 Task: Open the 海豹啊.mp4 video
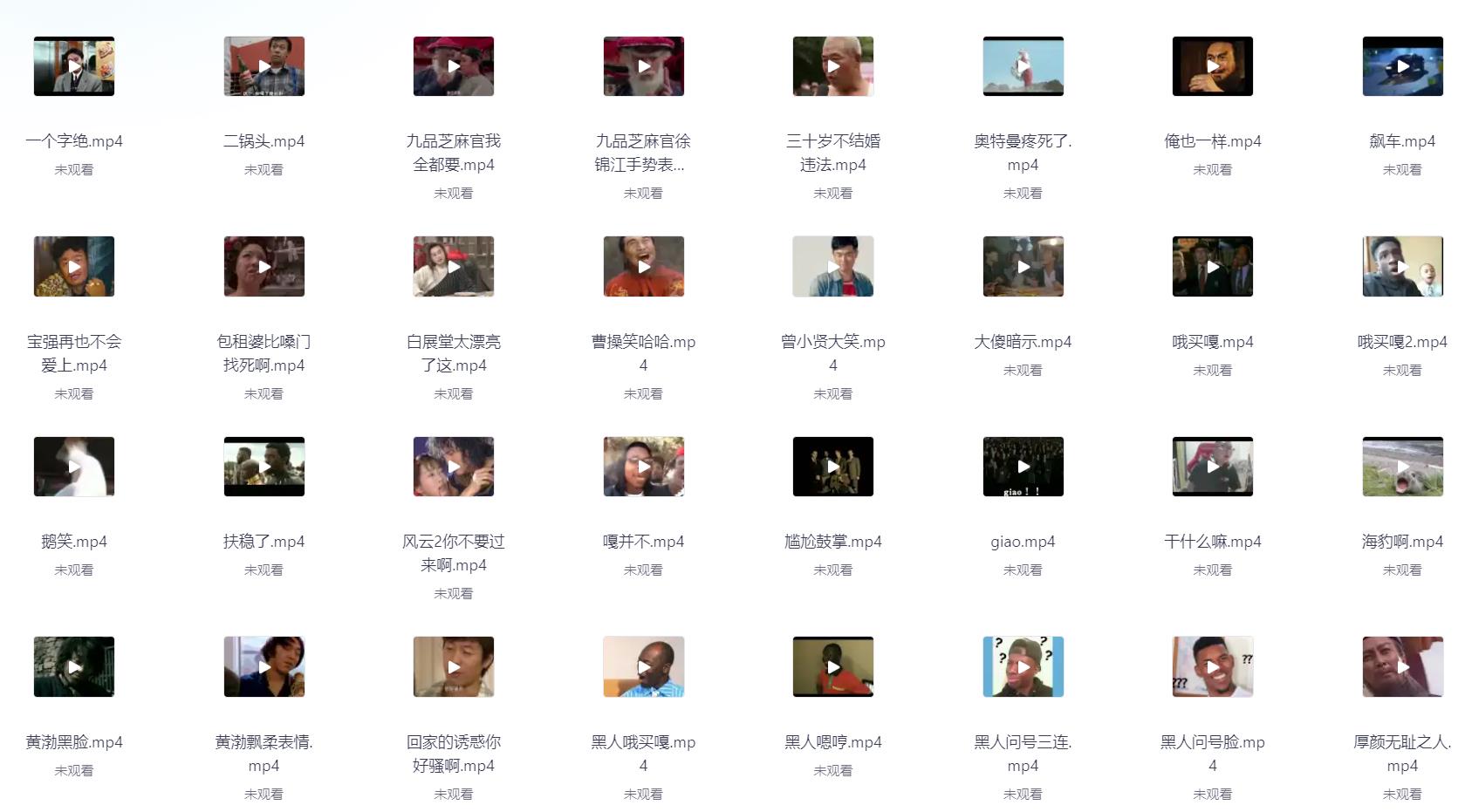coord(1402,467)
